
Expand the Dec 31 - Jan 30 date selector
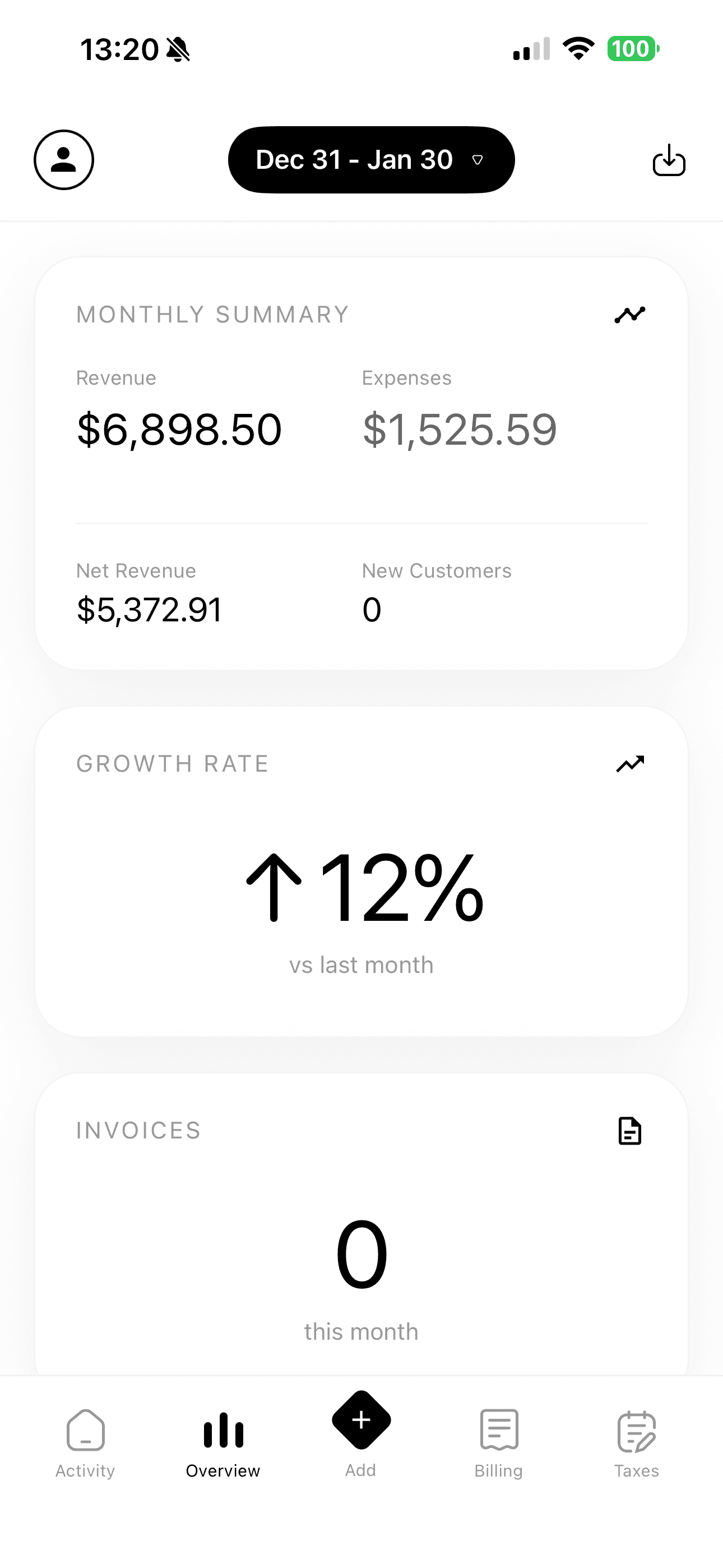371,159
